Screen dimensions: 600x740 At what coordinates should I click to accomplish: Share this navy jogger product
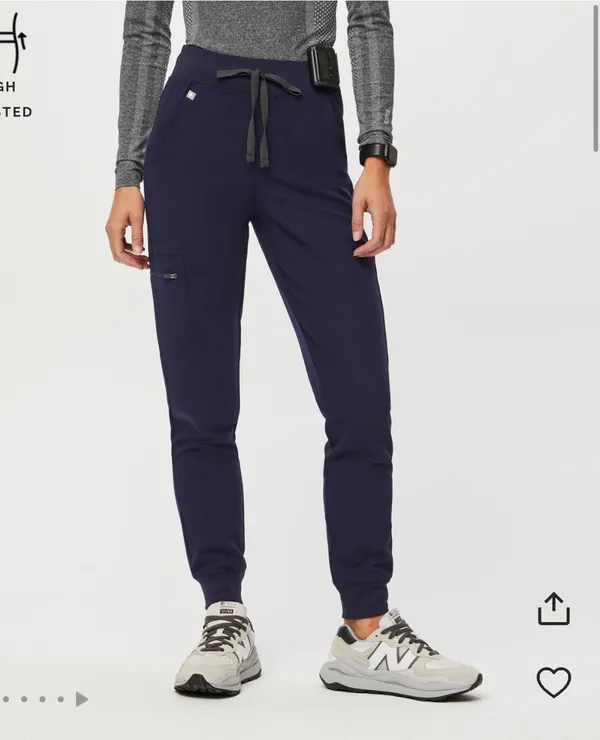click(x=554, y=609)
